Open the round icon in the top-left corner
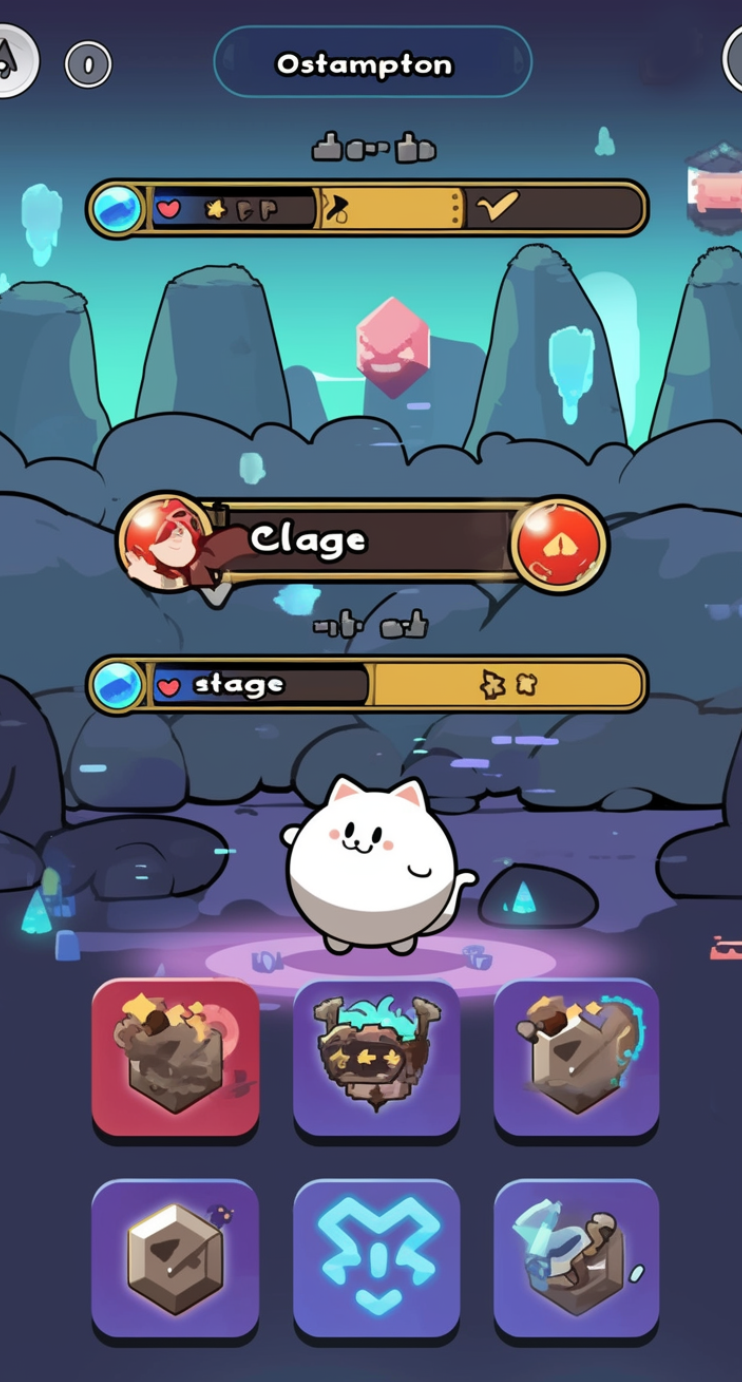 tap(14, 60)
